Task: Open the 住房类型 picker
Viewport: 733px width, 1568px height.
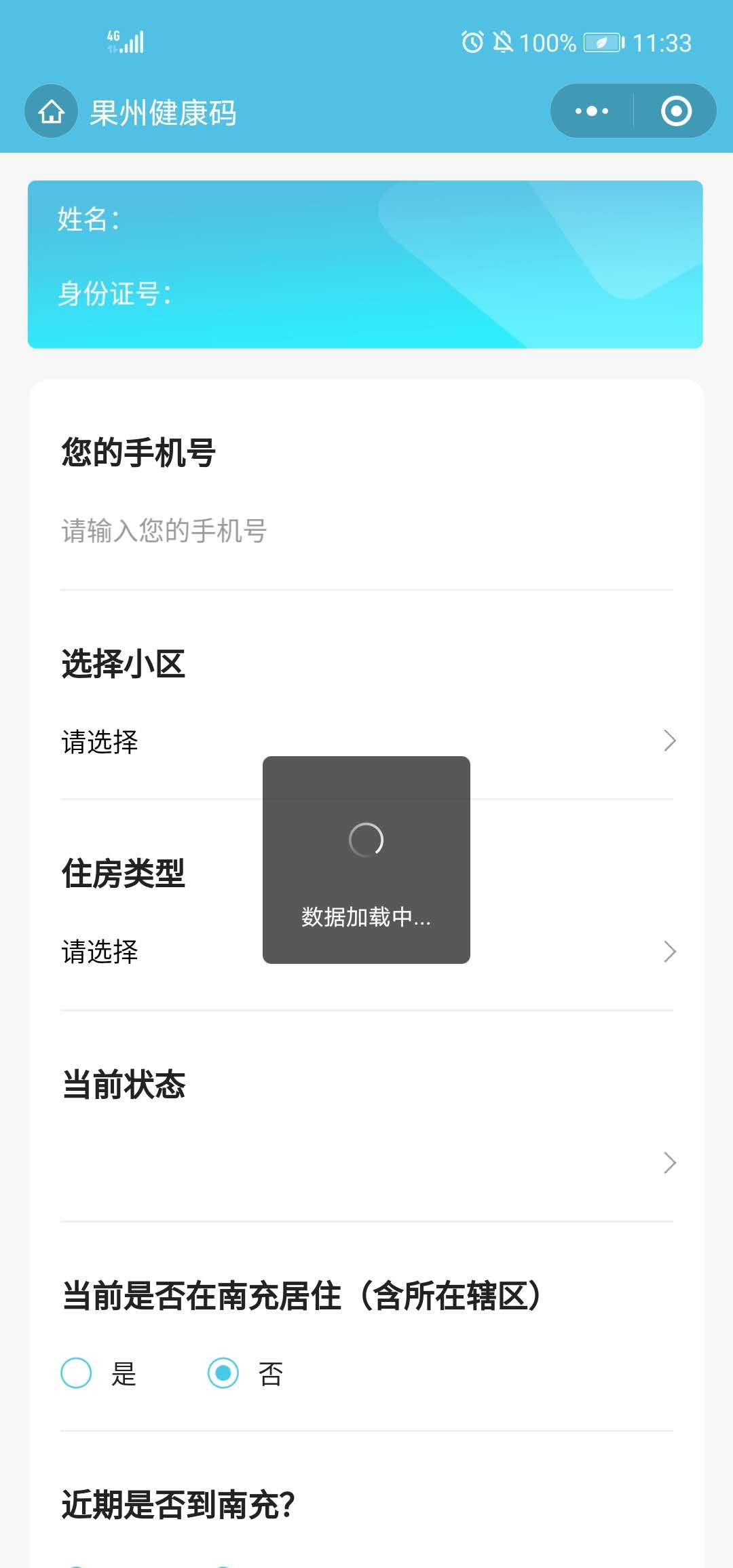Action: [x=366, y=952]
